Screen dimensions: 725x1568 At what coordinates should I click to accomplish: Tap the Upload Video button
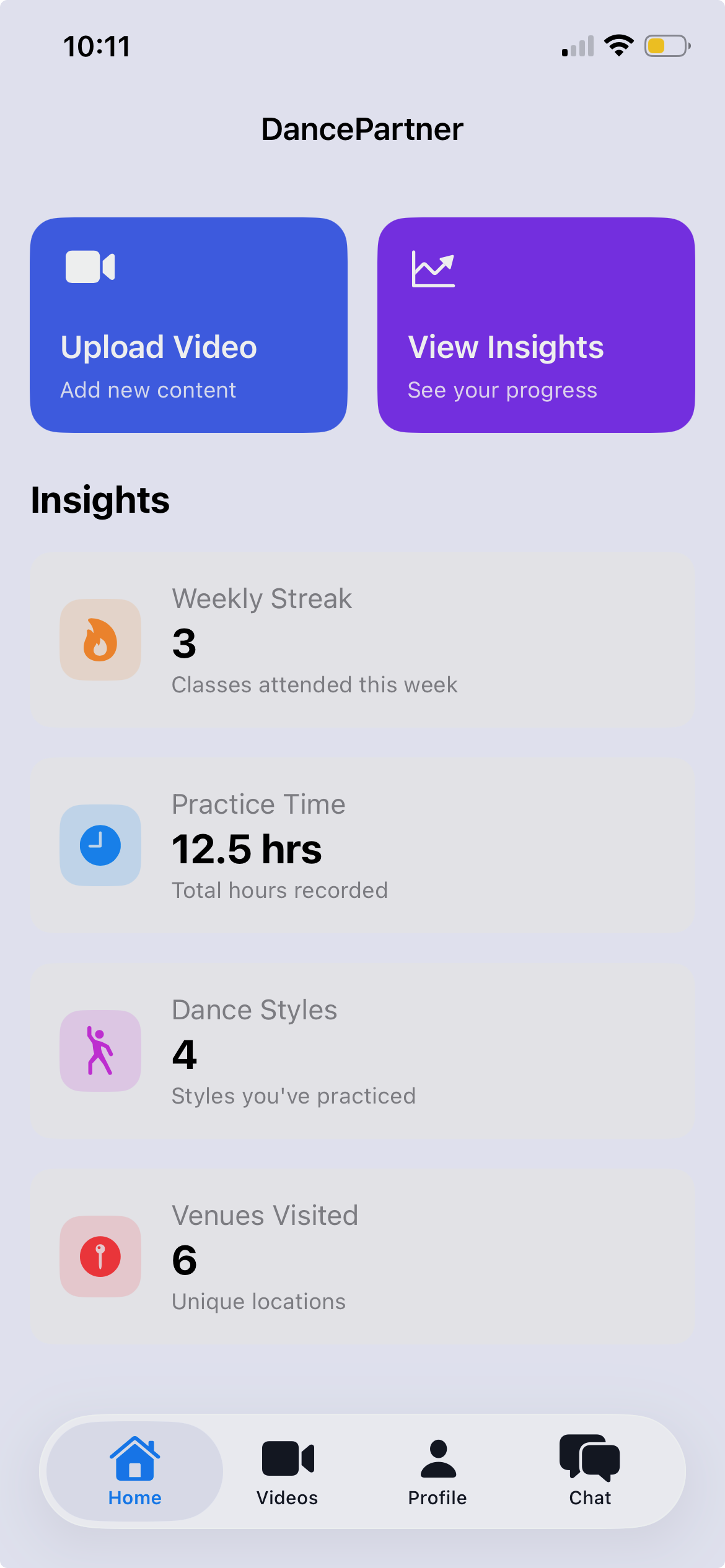point(189,323)
